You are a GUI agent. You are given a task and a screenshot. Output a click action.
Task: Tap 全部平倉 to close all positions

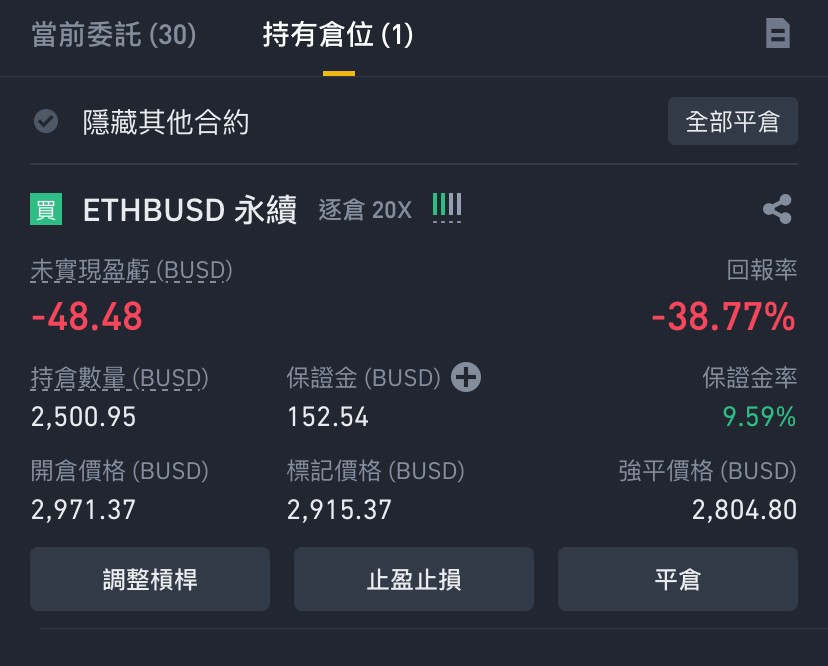[732, 121]
